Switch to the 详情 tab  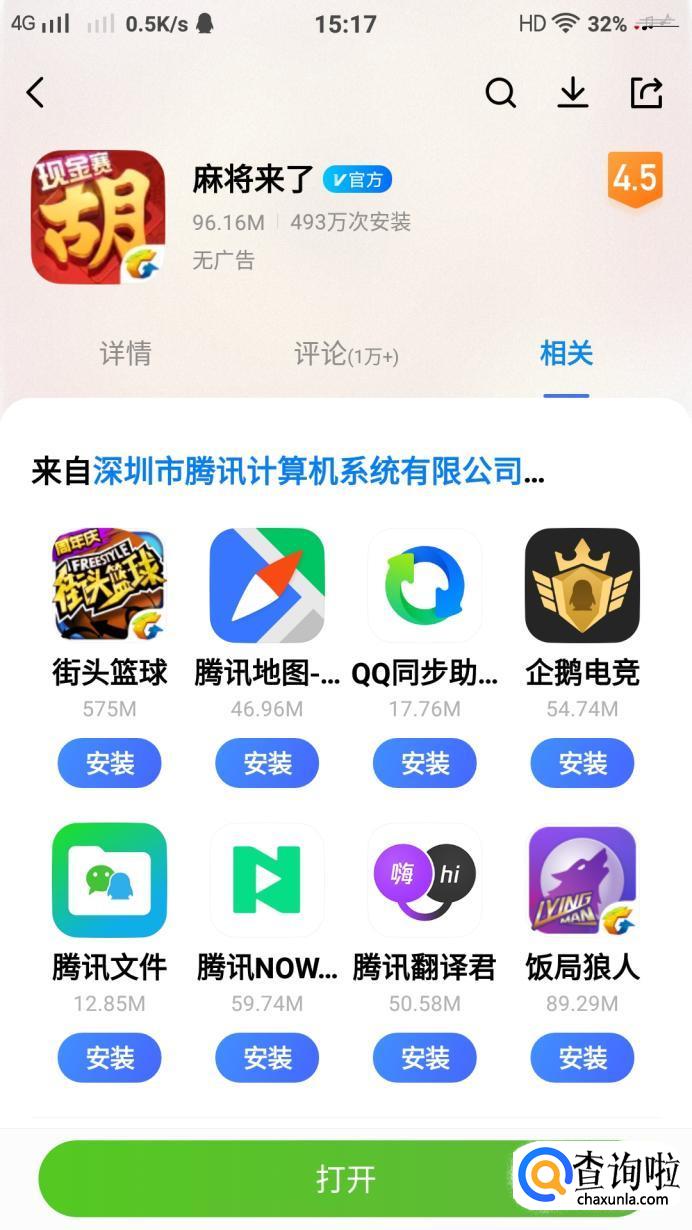click(126, 353)
